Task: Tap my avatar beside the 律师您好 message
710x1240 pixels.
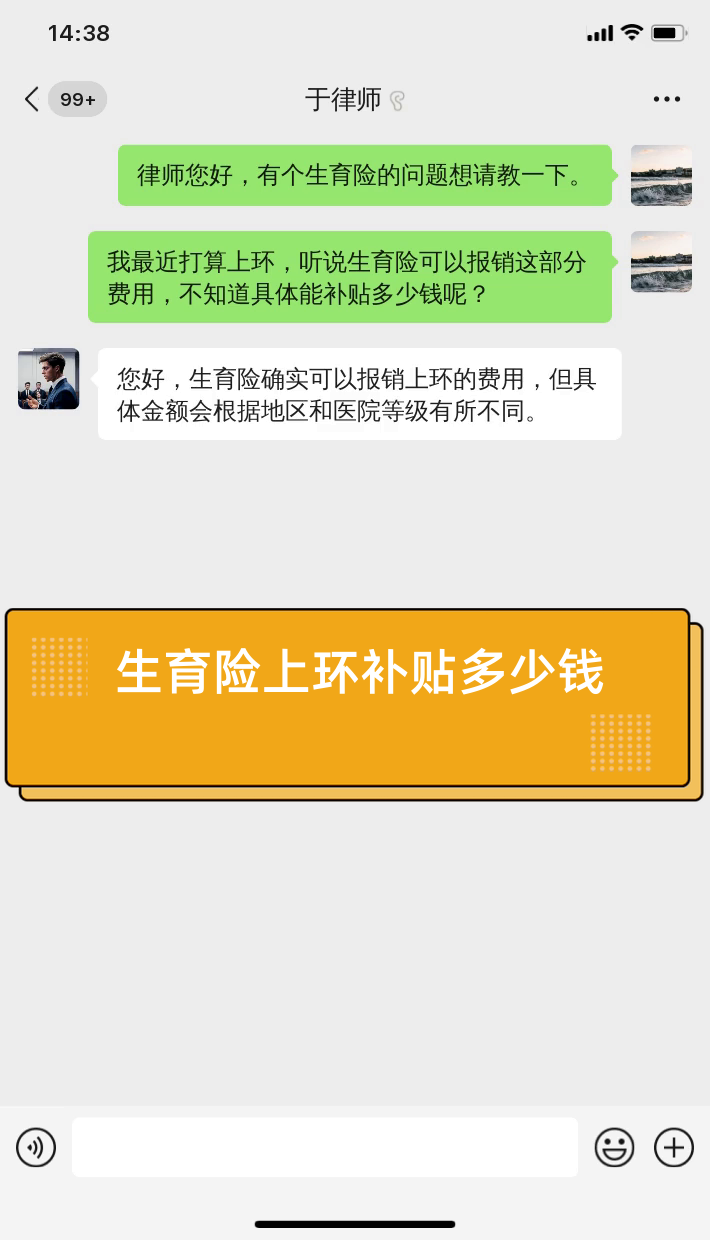Action: [661, 176]
